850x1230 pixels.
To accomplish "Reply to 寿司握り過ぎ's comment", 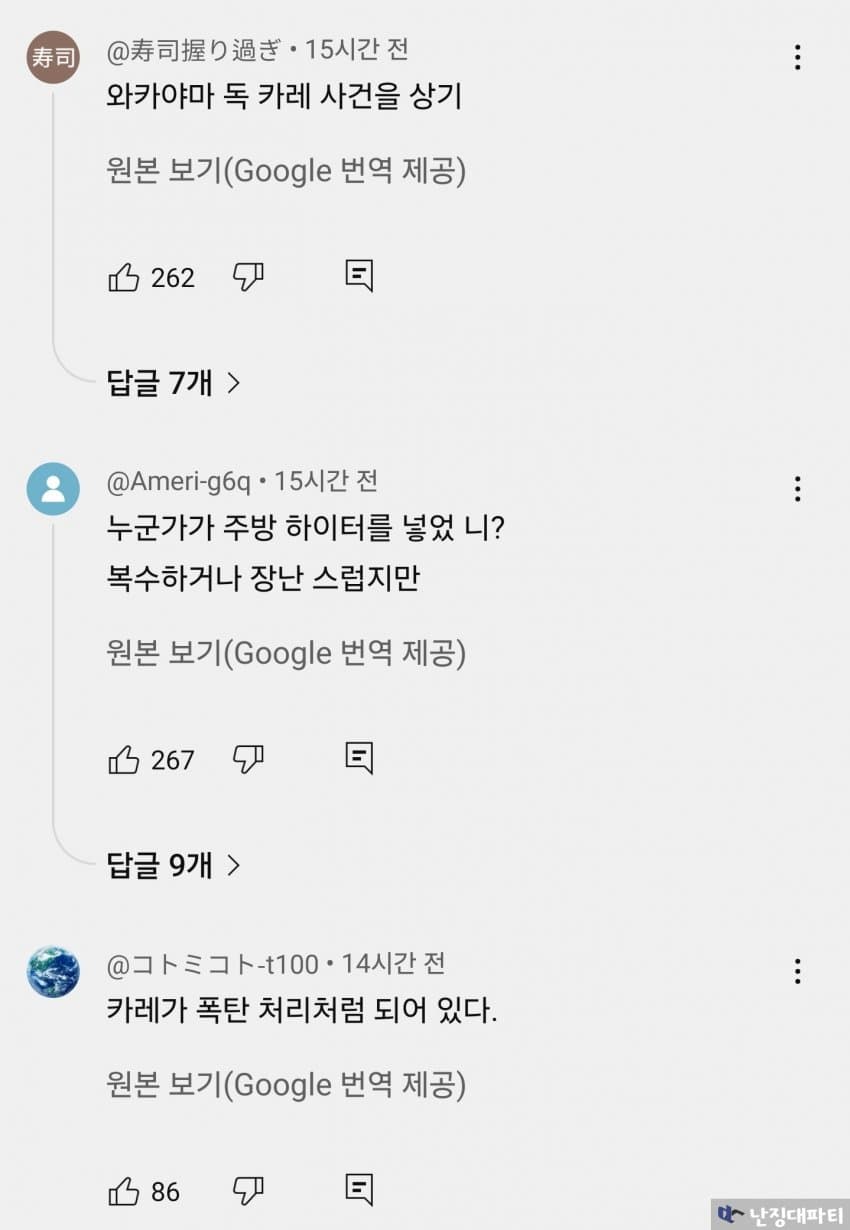I will tap(359, 276).
